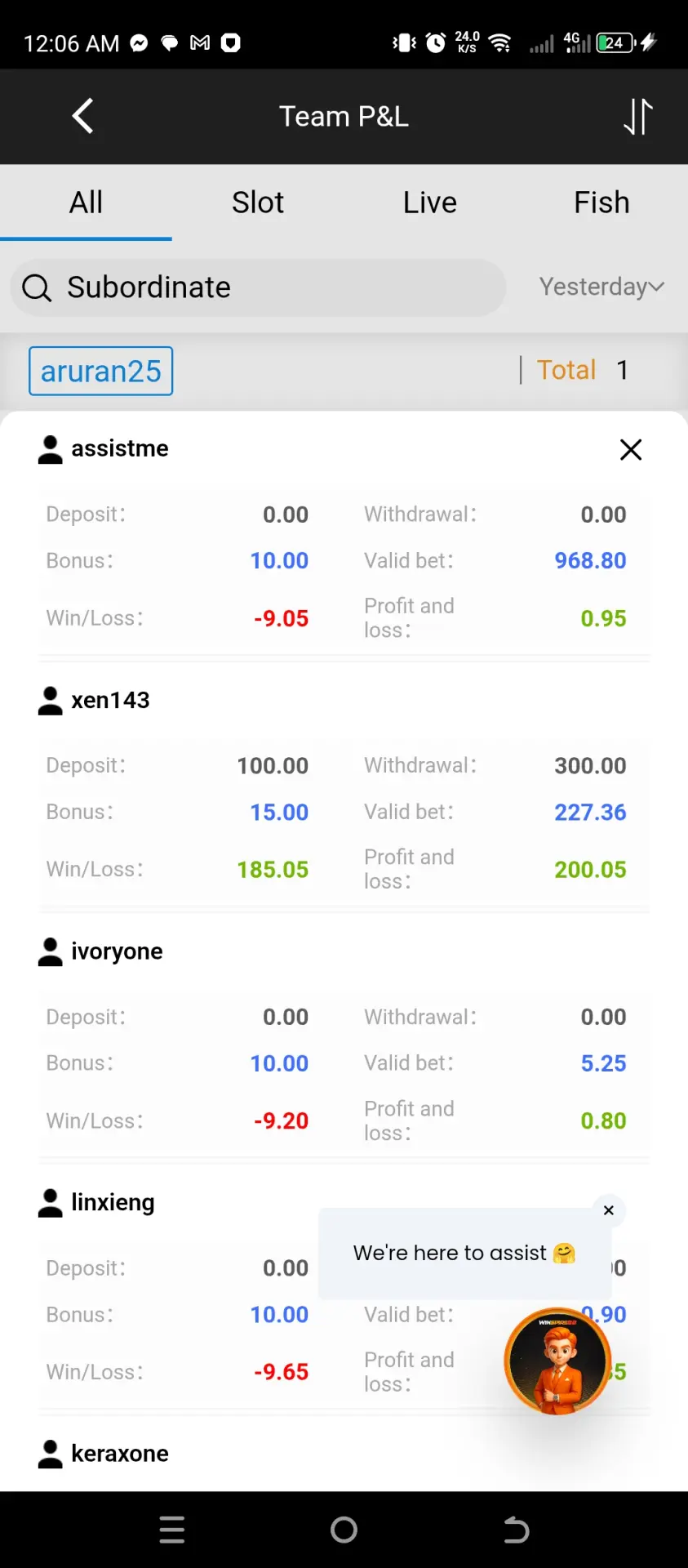
Task: Close the subordinate list panel
Action: tap(631, 449)
